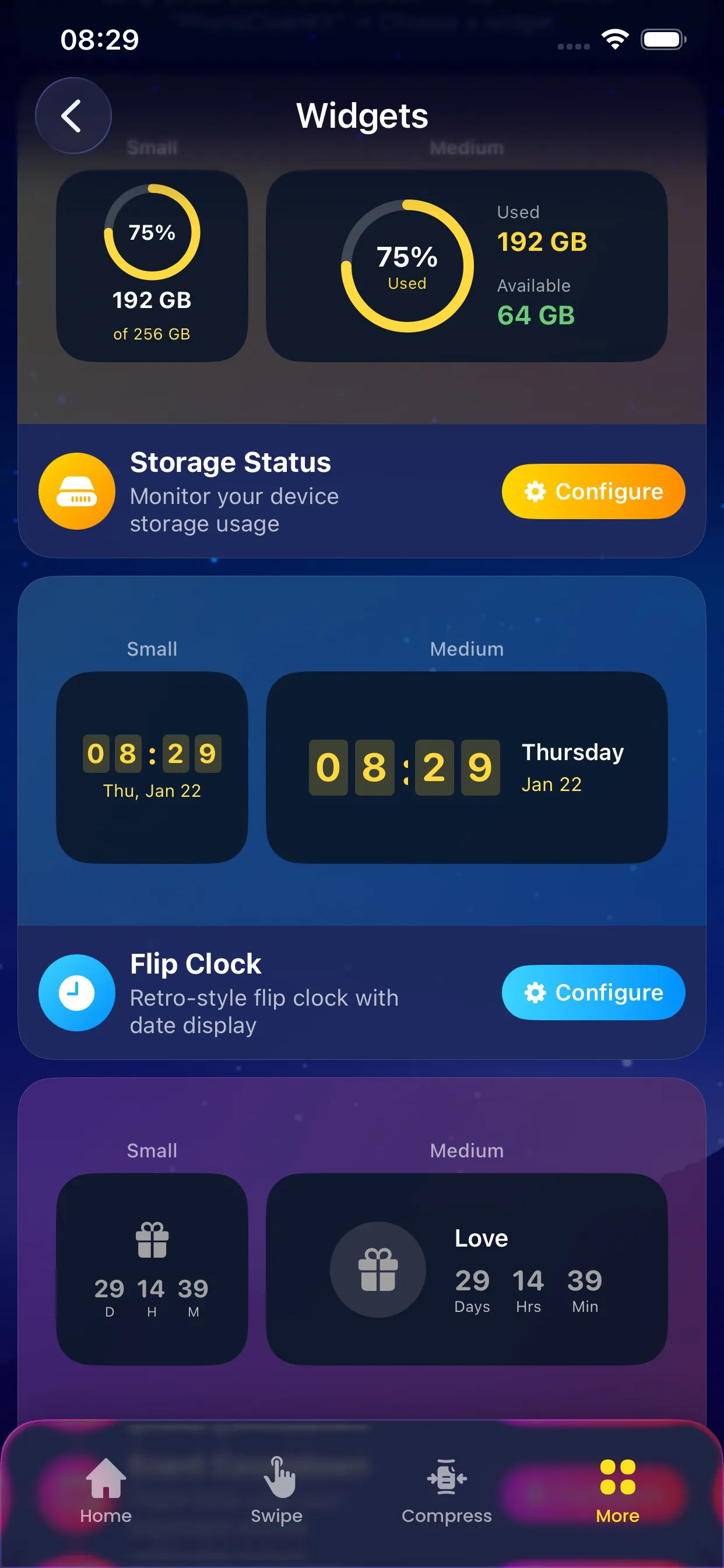The width and height of the screenshot is (724, 1568).
Task: Configure the Flip Clock widget
Action: point(593,992)
